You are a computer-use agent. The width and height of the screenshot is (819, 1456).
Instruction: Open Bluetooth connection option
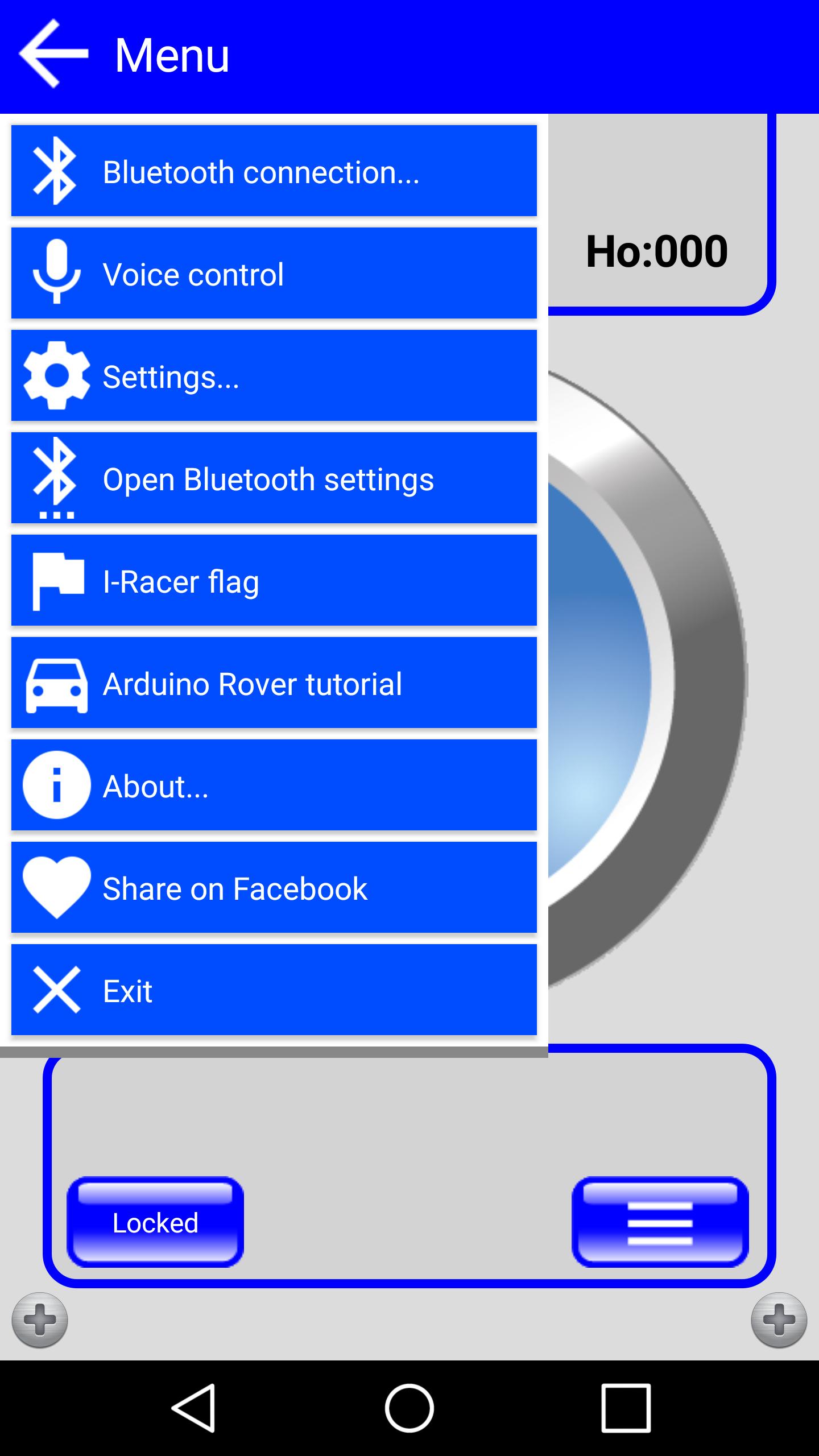(x=274, y=171)
